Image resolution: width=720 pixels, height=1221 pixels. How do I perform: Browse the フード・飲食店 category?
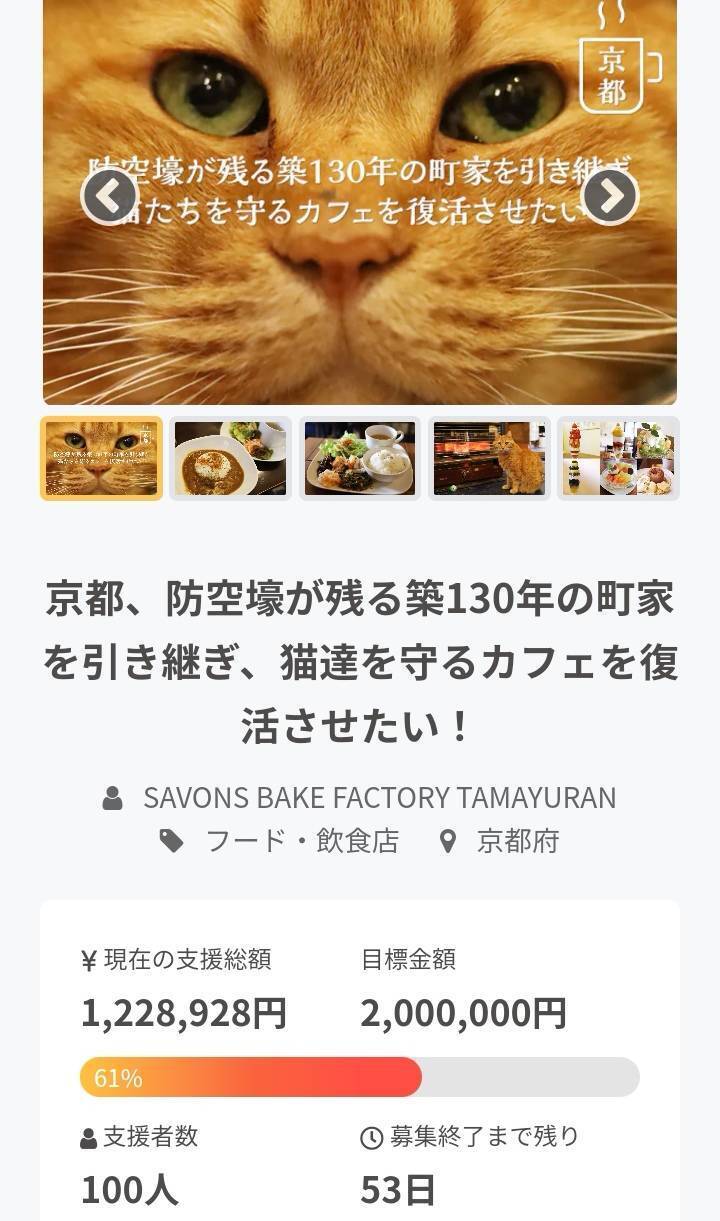(x=301, y=841)
